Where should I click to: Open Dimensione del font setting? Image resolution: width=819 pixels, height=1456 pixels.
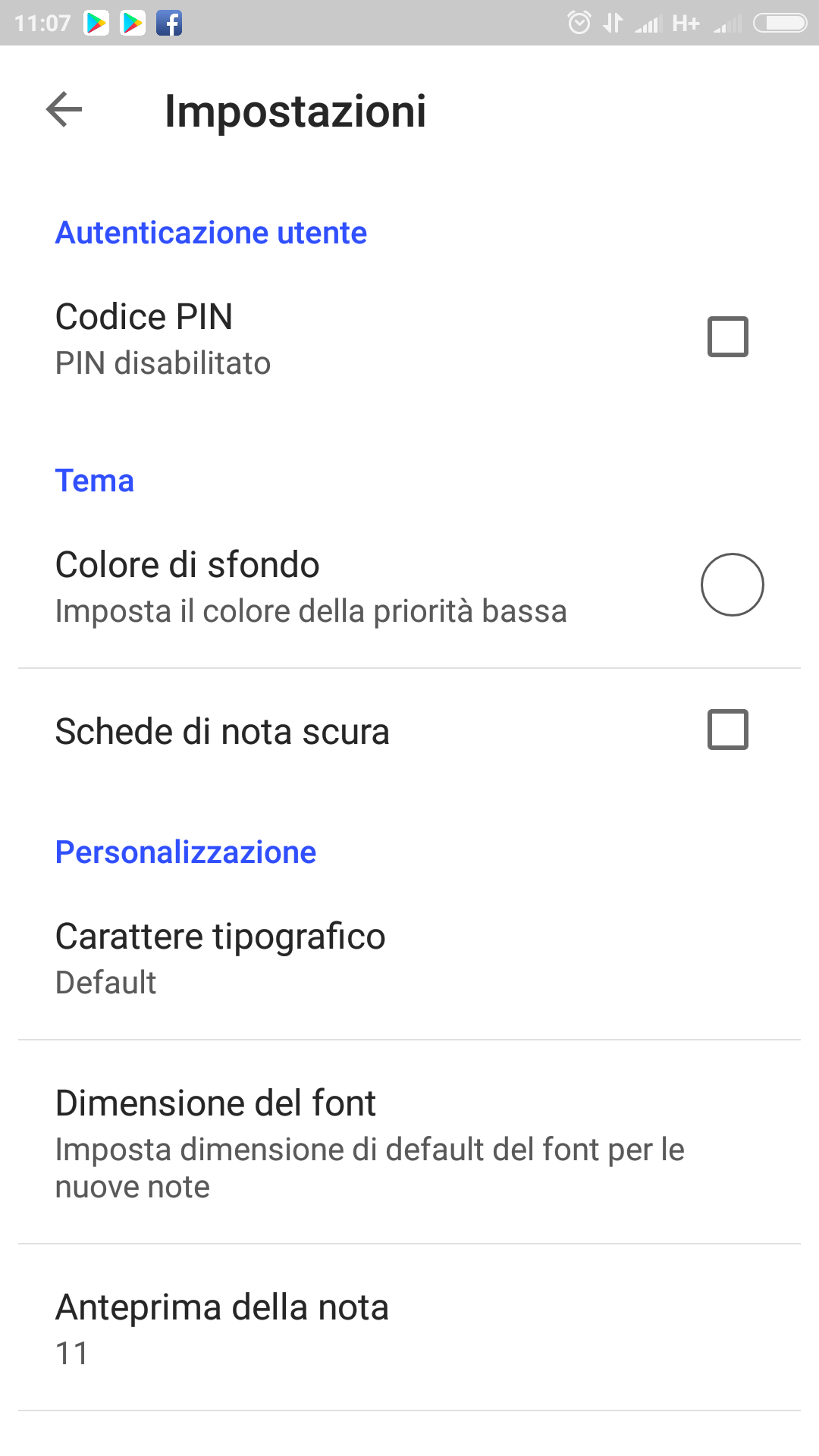pyautogui.click(x=409, y=1142)
